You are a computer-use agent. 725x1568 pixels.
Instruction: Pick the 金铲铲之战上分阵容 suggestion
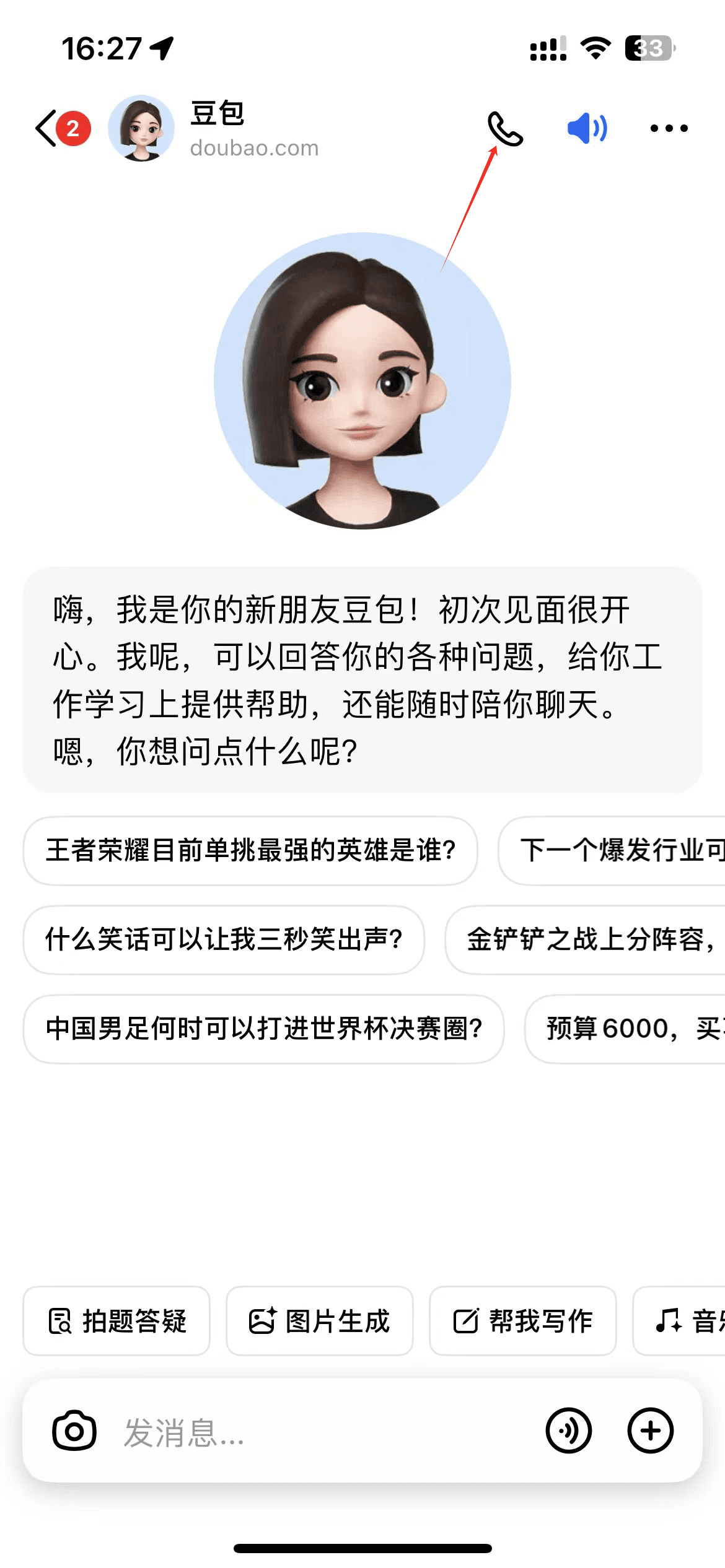589,939
